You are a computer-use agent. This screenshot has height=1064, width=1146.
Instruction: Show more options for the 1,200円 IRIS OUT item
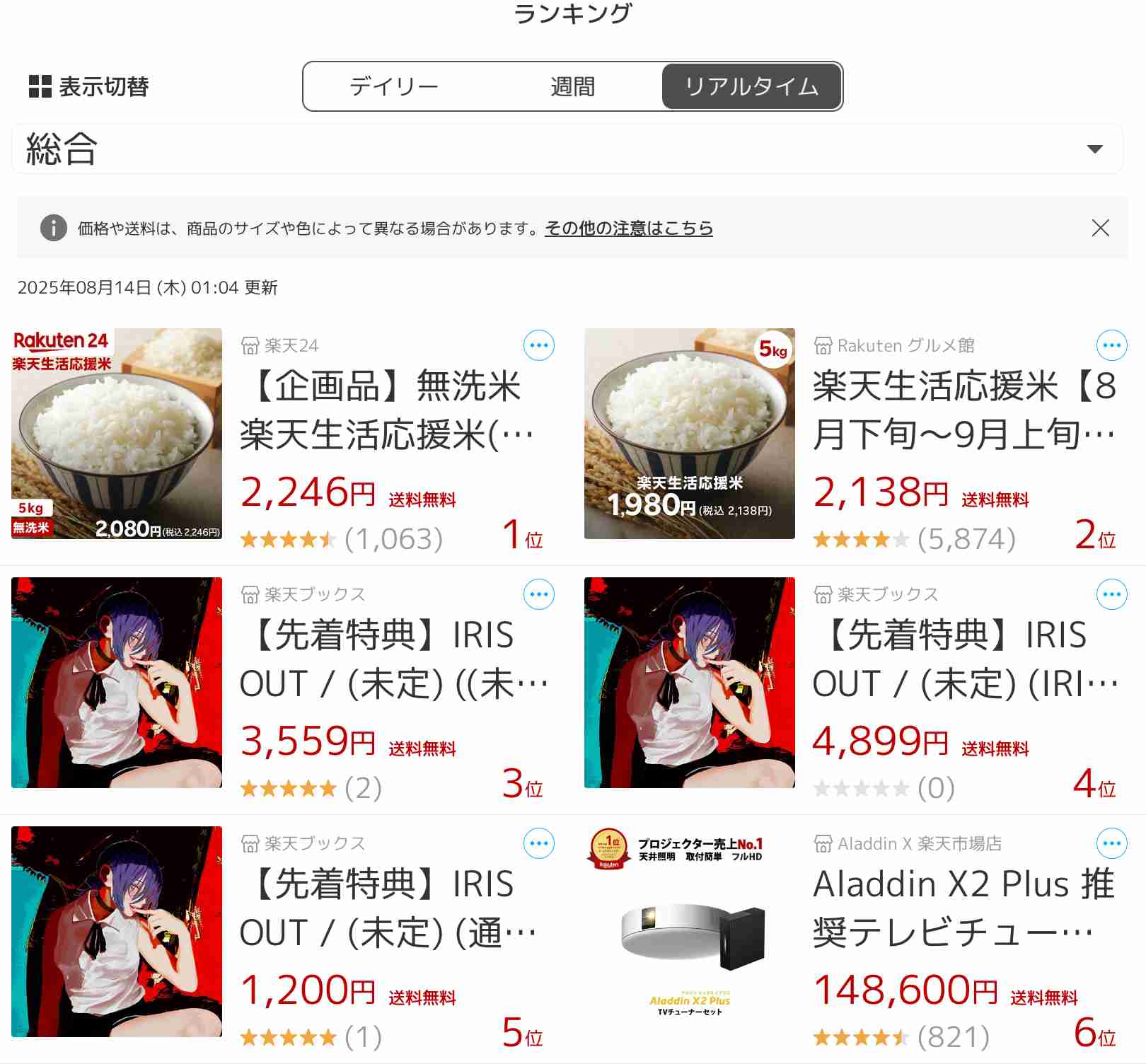point(538,844)
